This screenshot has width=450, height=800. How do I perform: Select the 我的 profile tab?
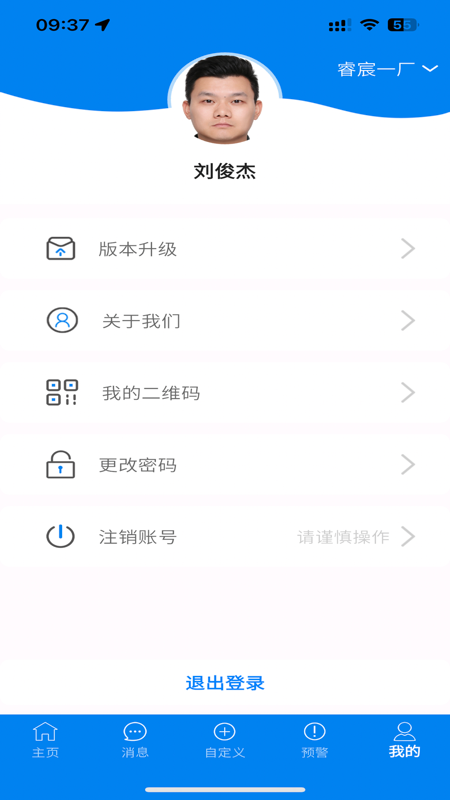coord(405,740)
